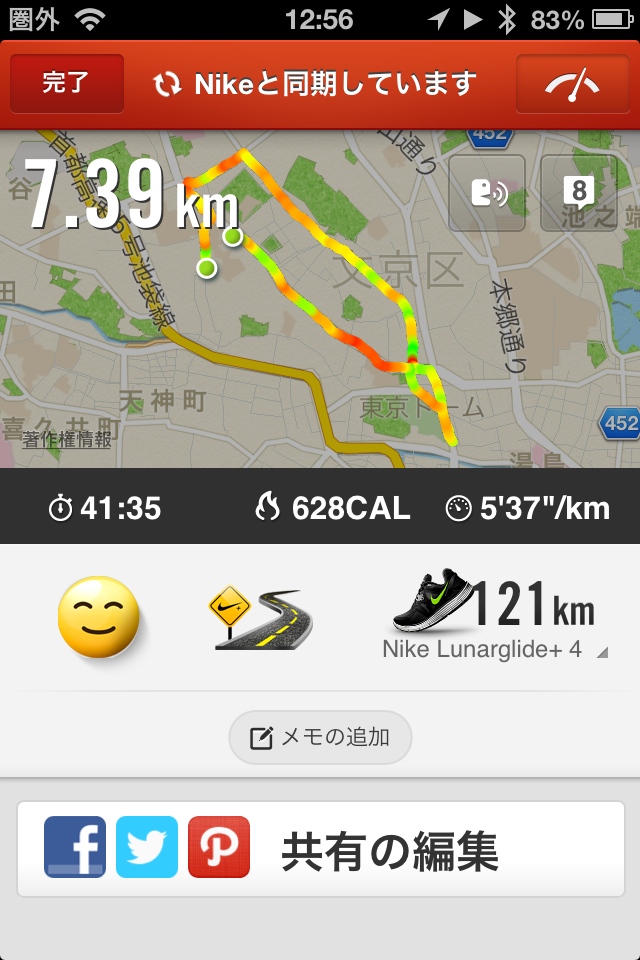Add a note with メモの追加
640x960 pixels.
click(x=320, y=738)
